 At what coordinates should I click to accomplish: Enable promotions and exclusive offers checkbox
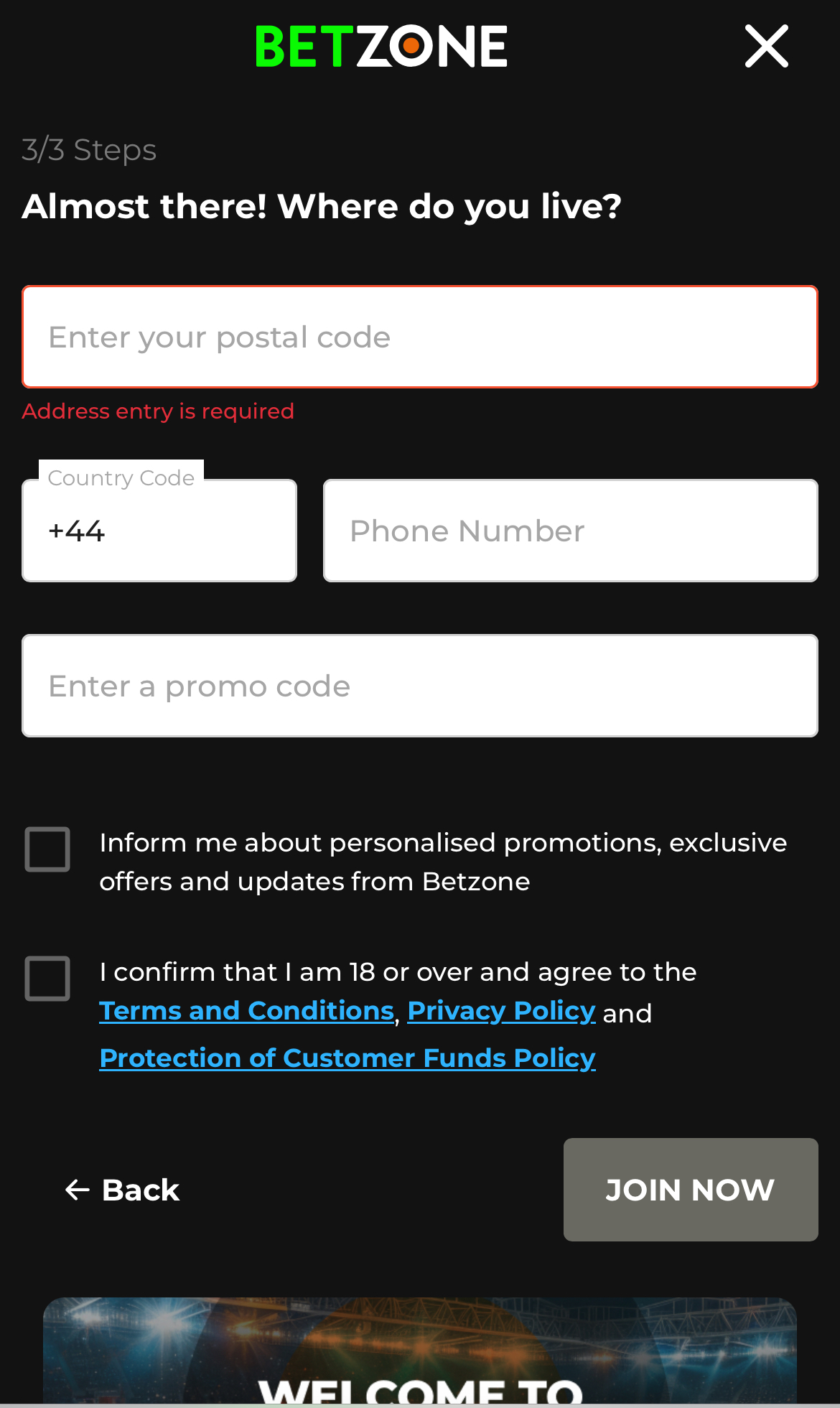[x=47, y=849]
